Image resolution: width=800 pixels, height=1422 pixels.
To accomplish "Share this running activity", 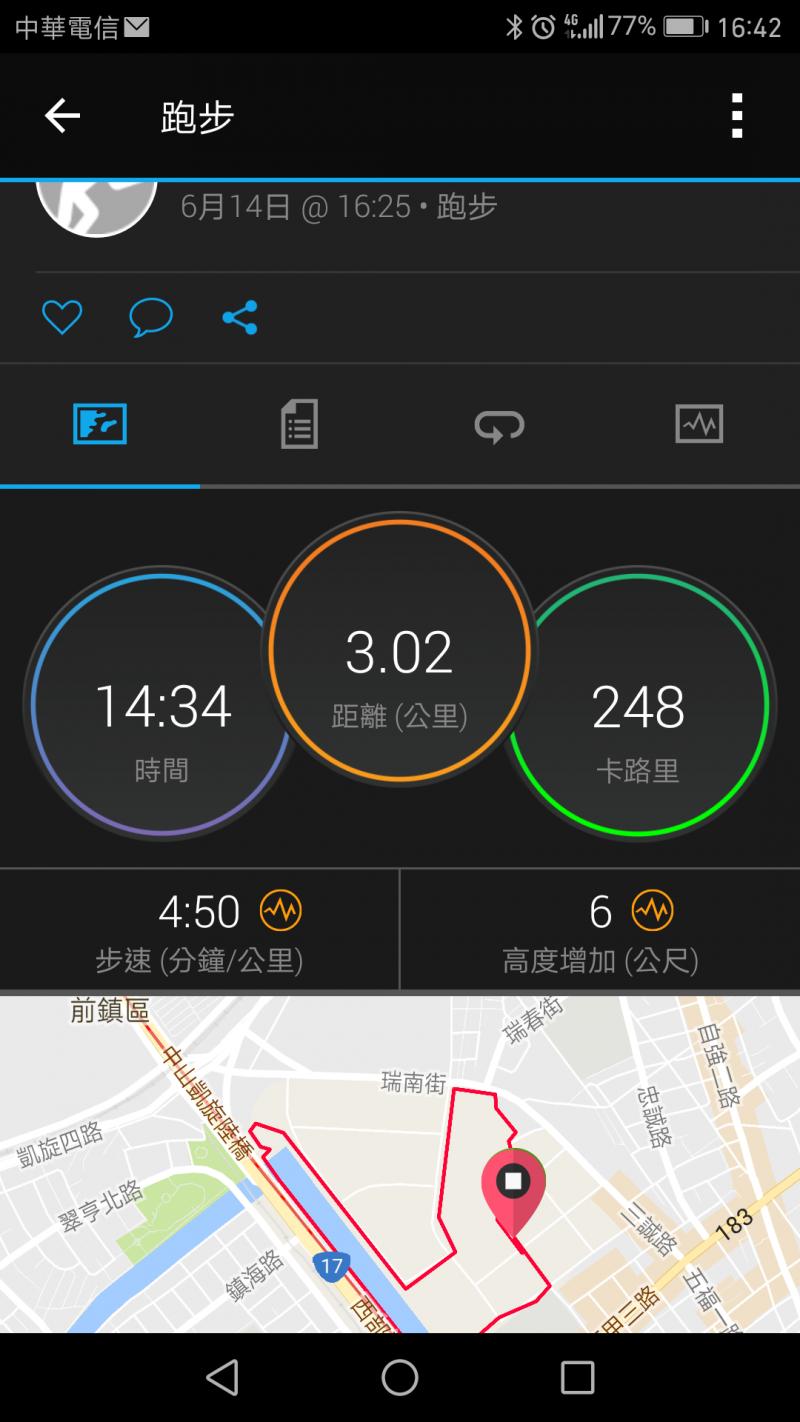I will [x=240, y=318].
